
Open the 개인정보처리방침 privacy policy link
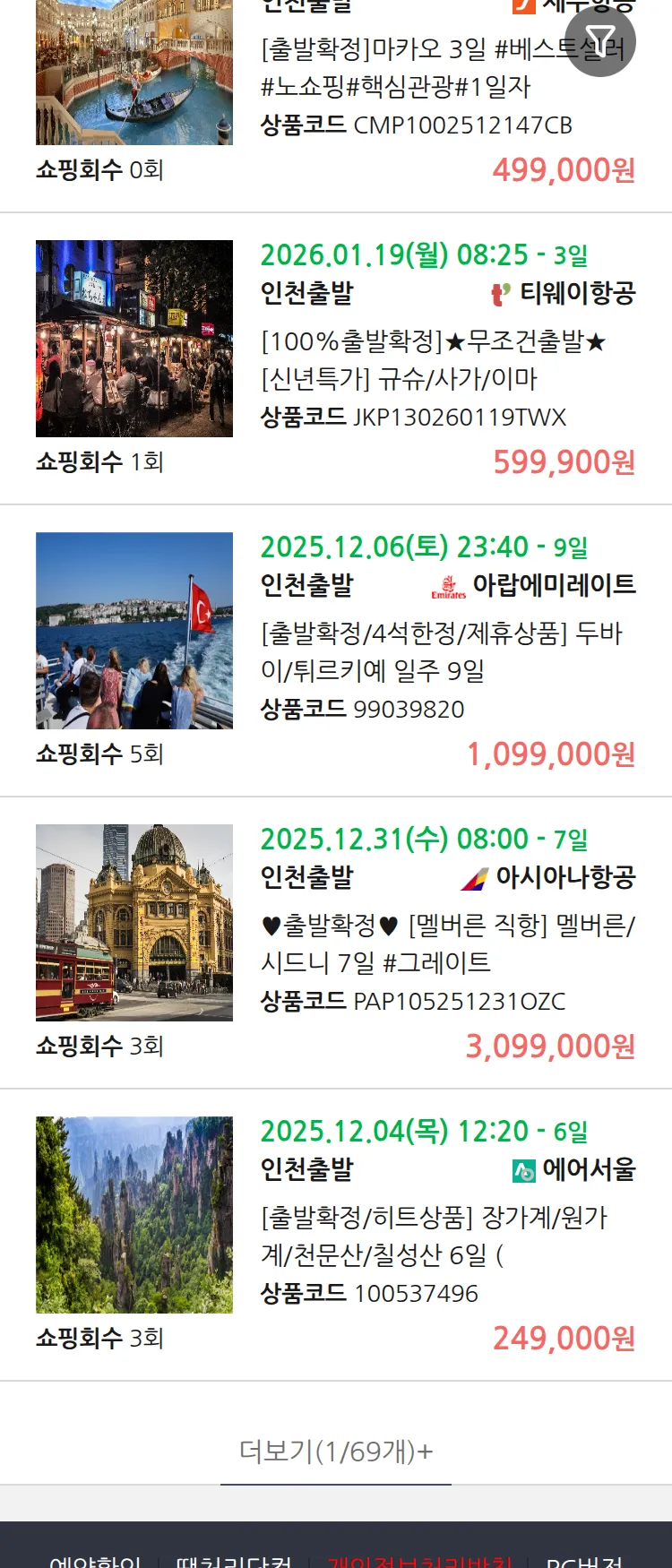point(419,1561)
